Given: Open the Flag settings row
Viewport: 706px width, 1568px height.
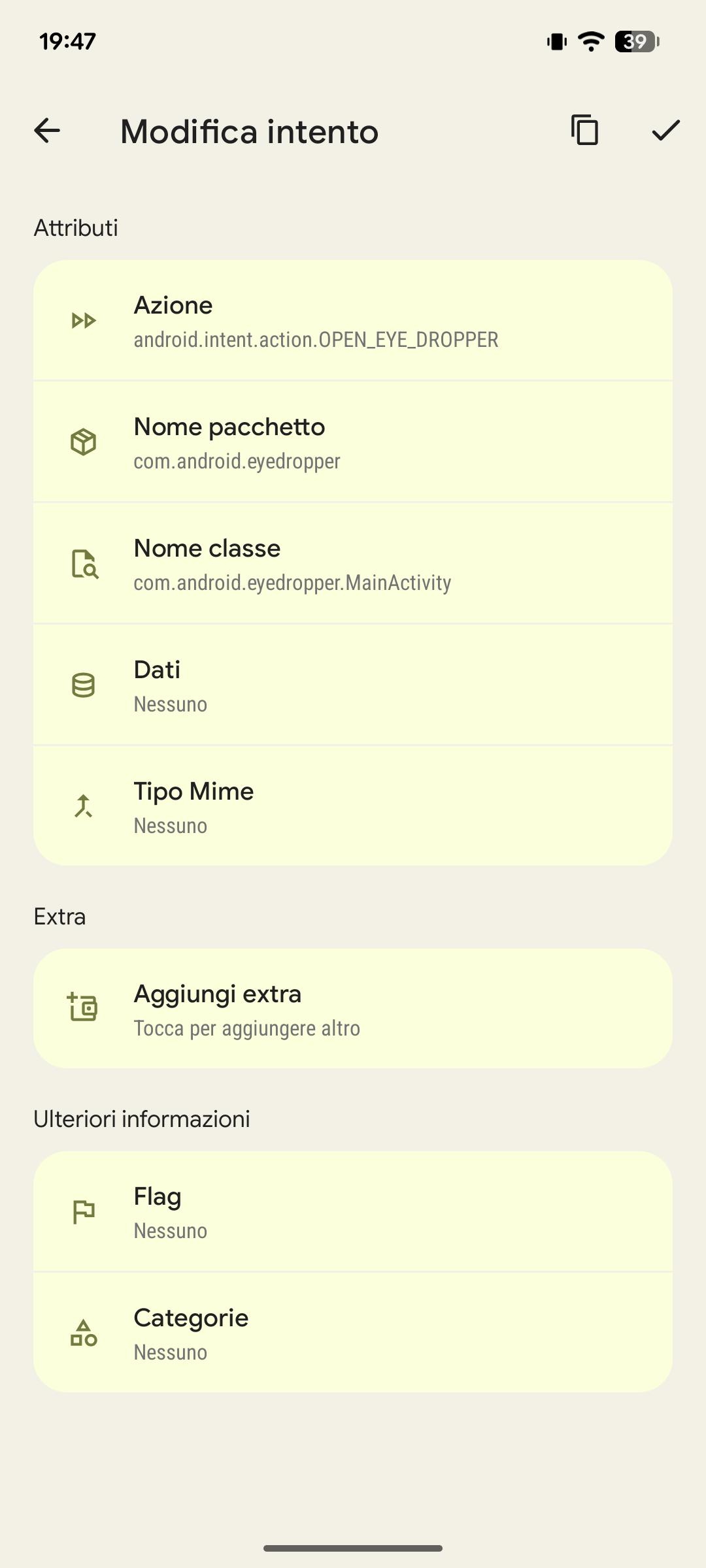Looking at the screenshot, I should (x=353, y=1212).
